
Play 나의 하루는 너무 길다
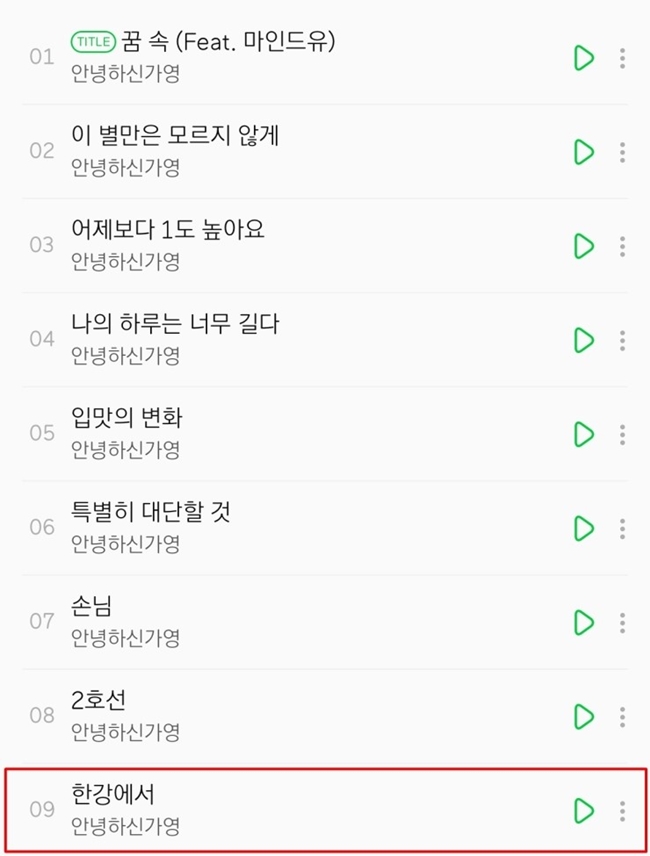[x=584, y=340]
